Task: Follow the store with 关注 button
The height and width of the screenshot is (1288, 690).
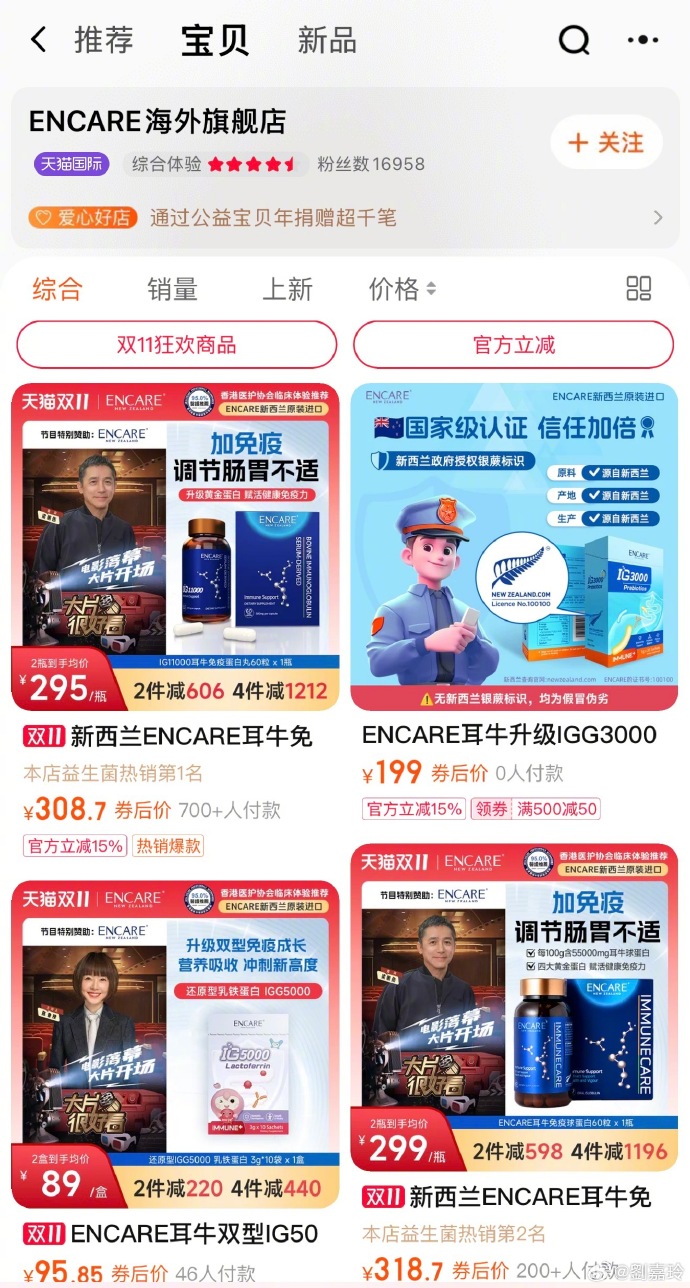Action: (606, 143)
